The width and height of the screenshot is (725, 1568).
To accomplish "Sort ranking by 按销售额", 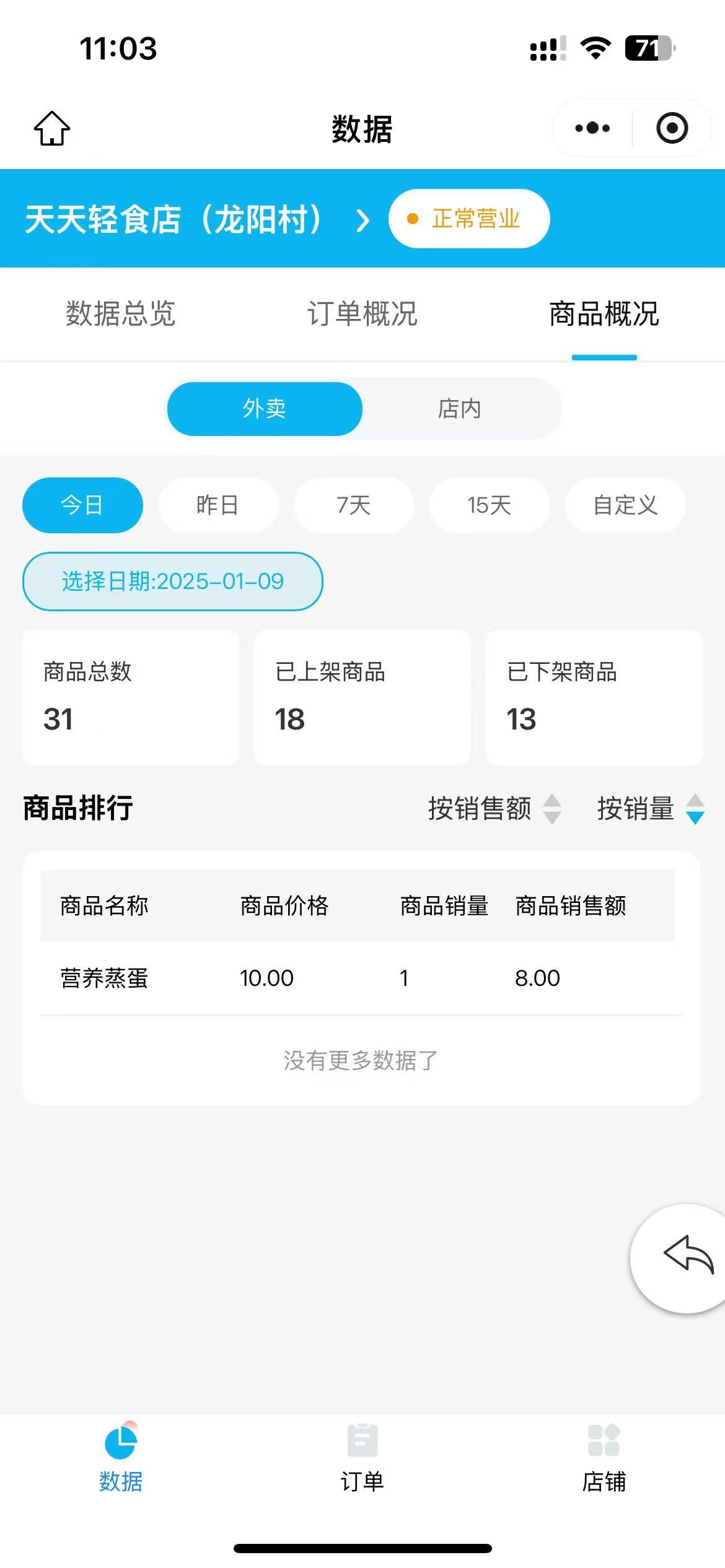I will [494, 809].
